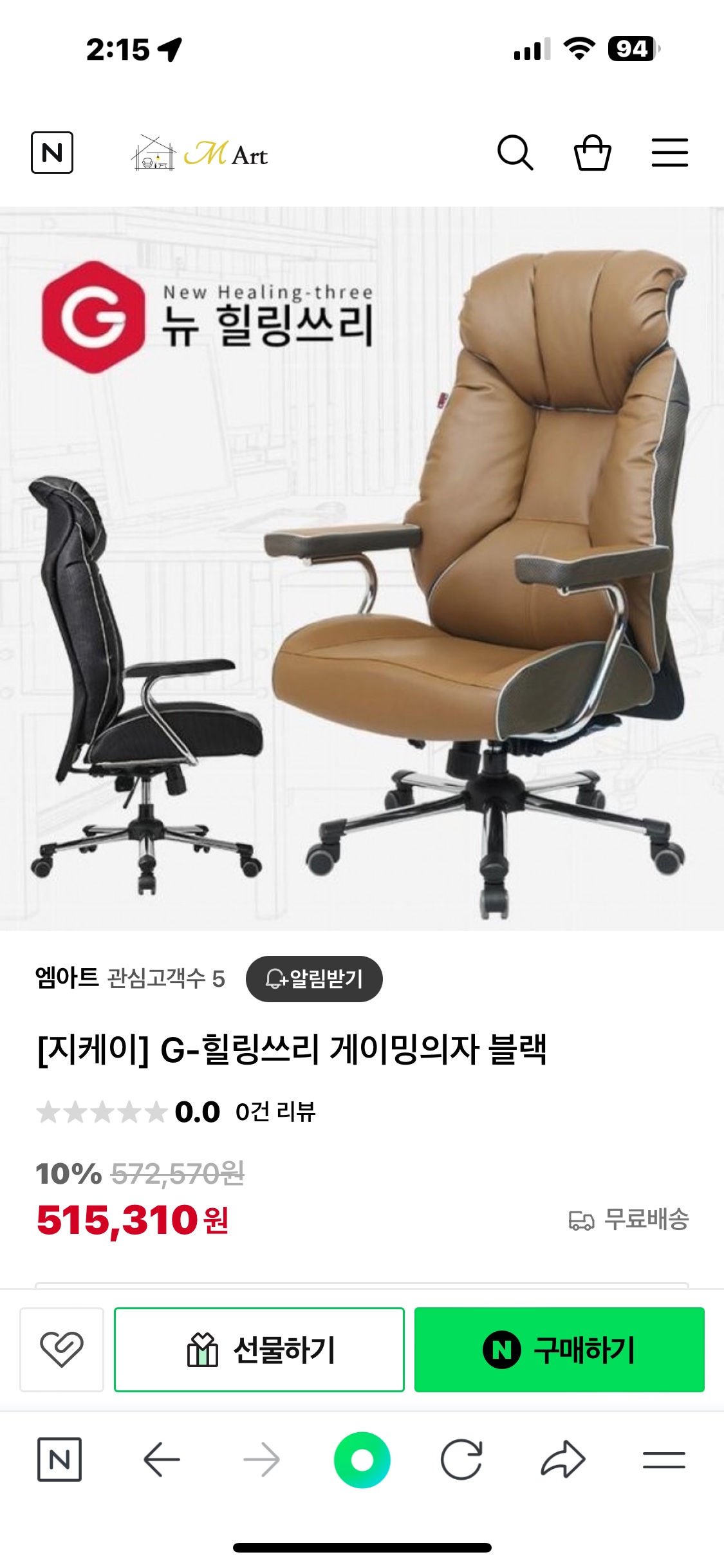The width and height of the screenshot is (724, 1568).
Task: Reload the current page
Action: (x=461, y=1460)
